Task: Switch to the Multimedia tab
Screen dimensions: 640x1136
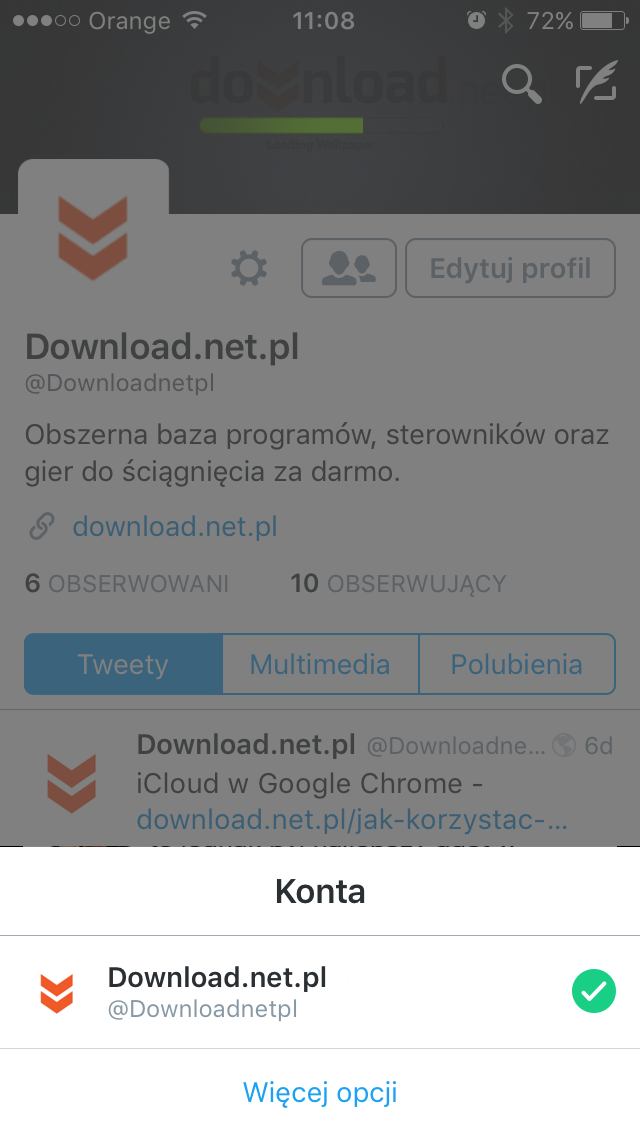Action: click(x=320, y=664)
